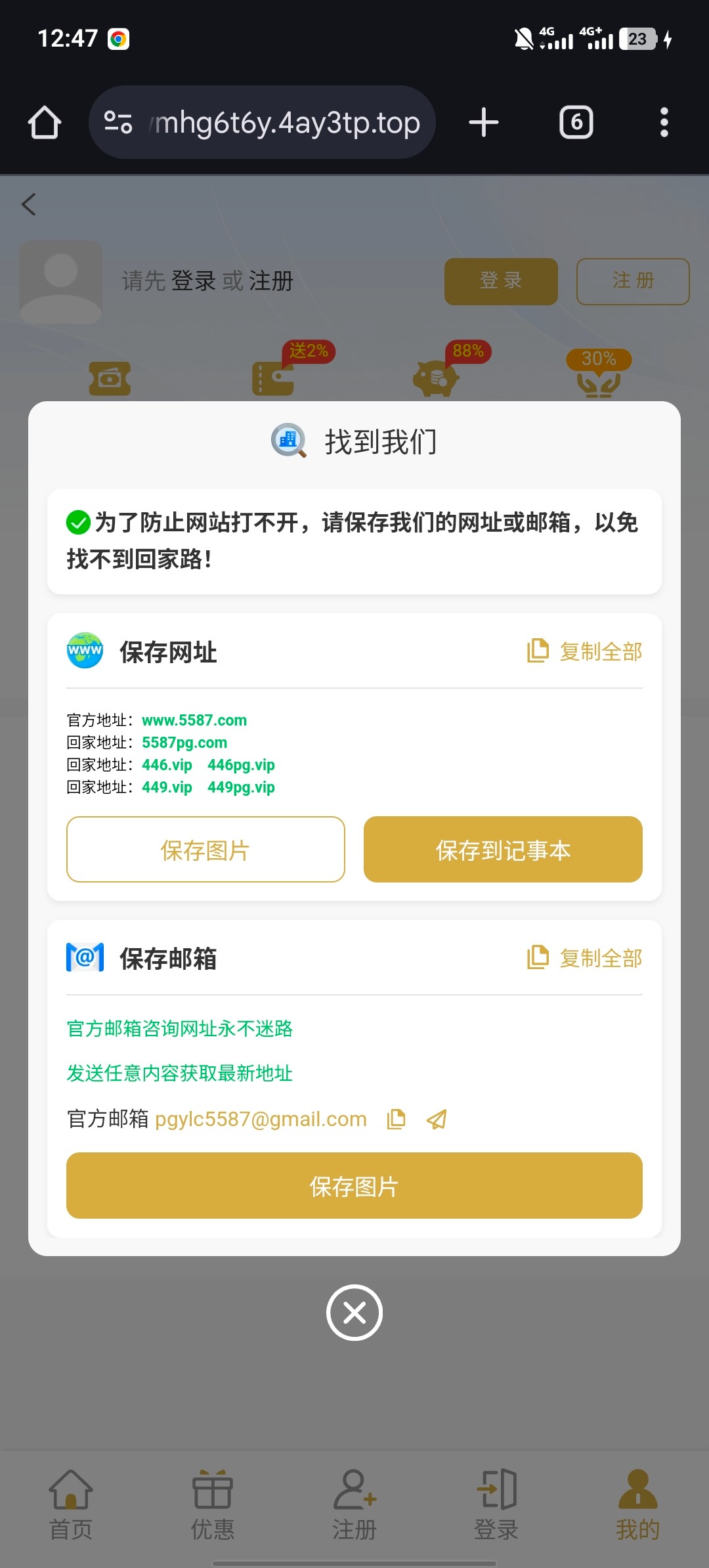Tap 保存图片 in the email section
This screenshot has width=709, height=1568.
tap(354, 1186)
